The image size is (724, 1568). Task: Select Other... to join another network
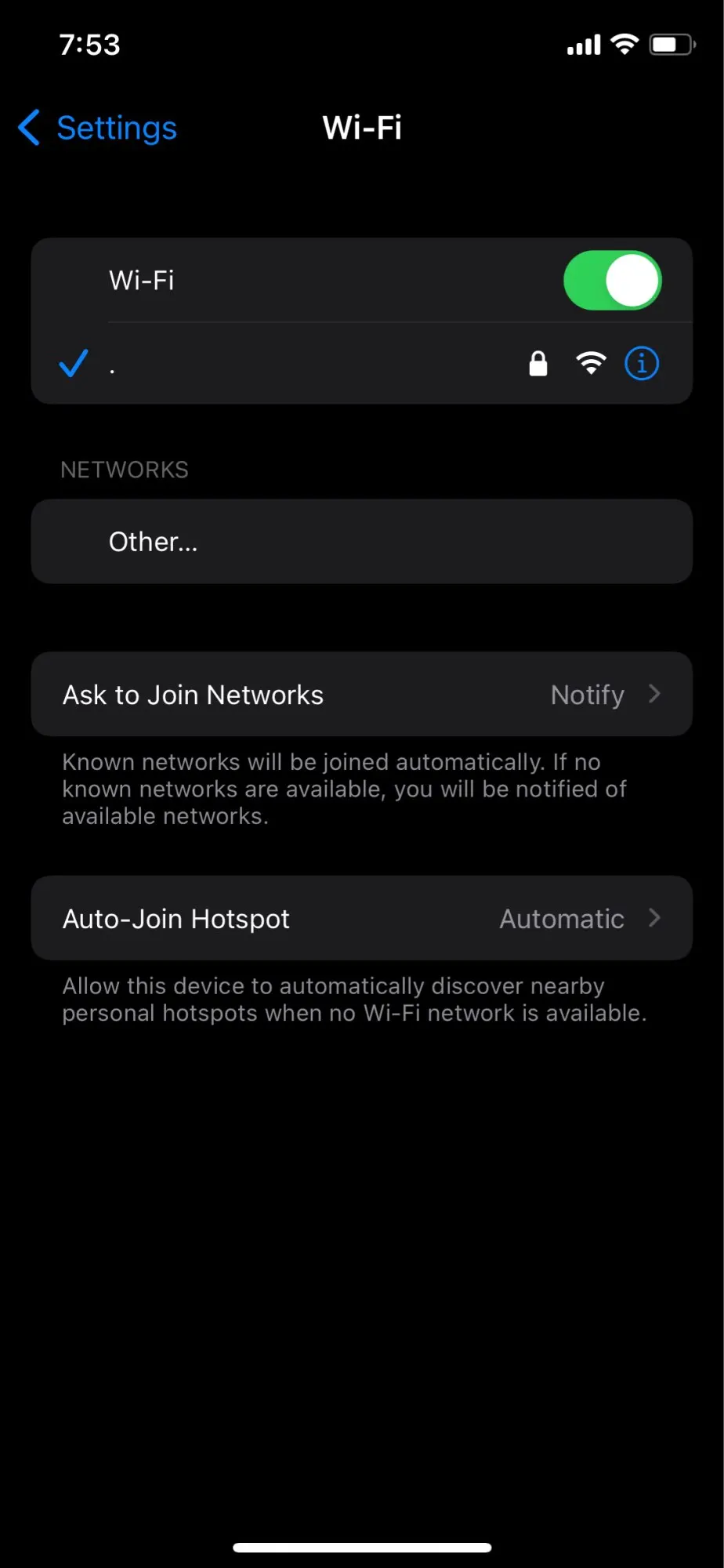[x=154, y=542]
